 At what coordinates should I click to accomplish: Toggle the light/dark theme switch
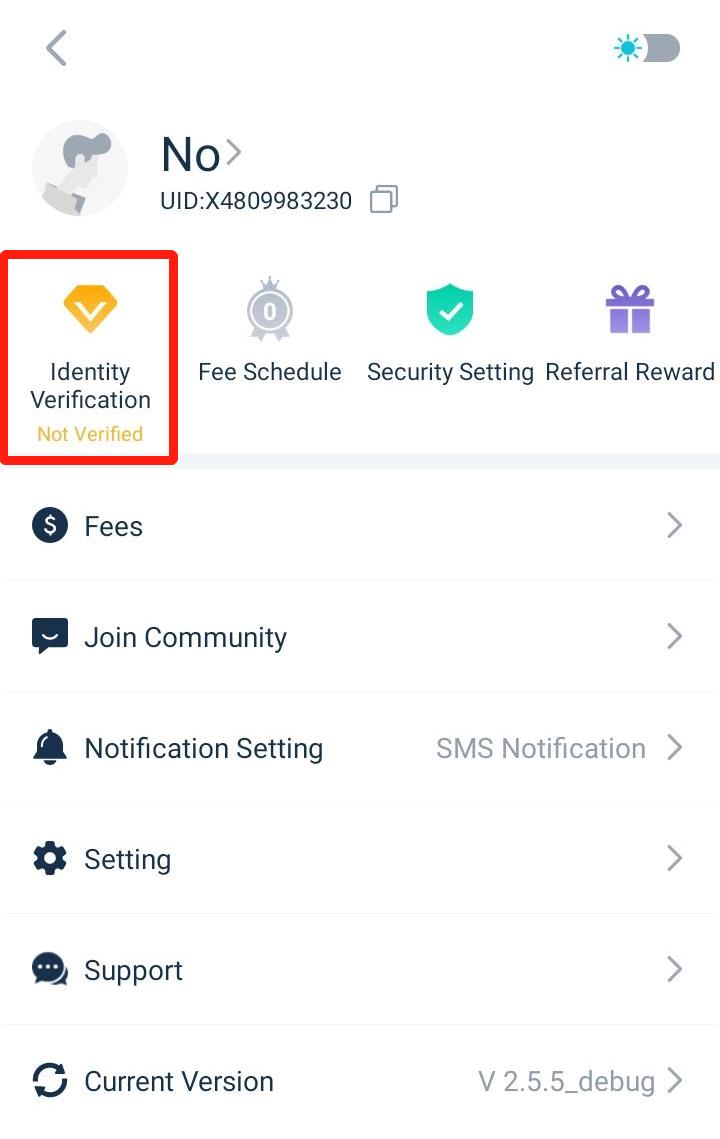click(x=648, y=48)
